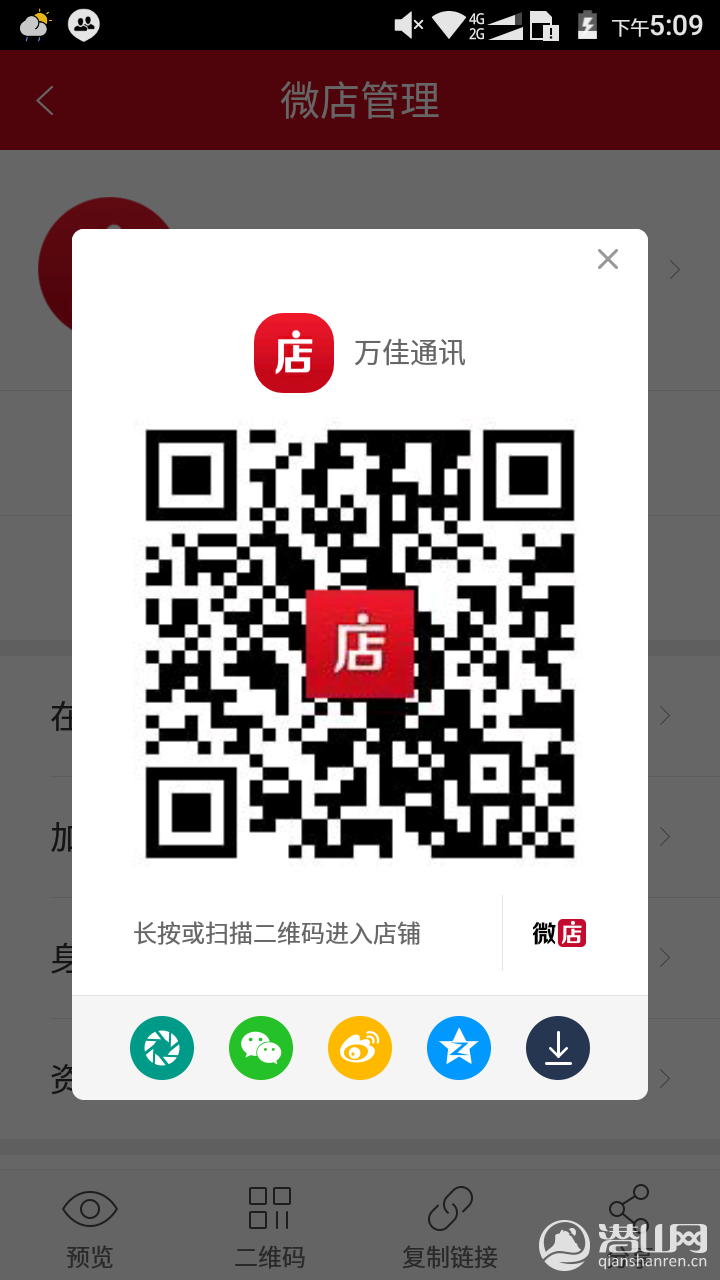The image size is (720, 1280).
Task: Close the QR code dialog
Action: tap(607, 259)
